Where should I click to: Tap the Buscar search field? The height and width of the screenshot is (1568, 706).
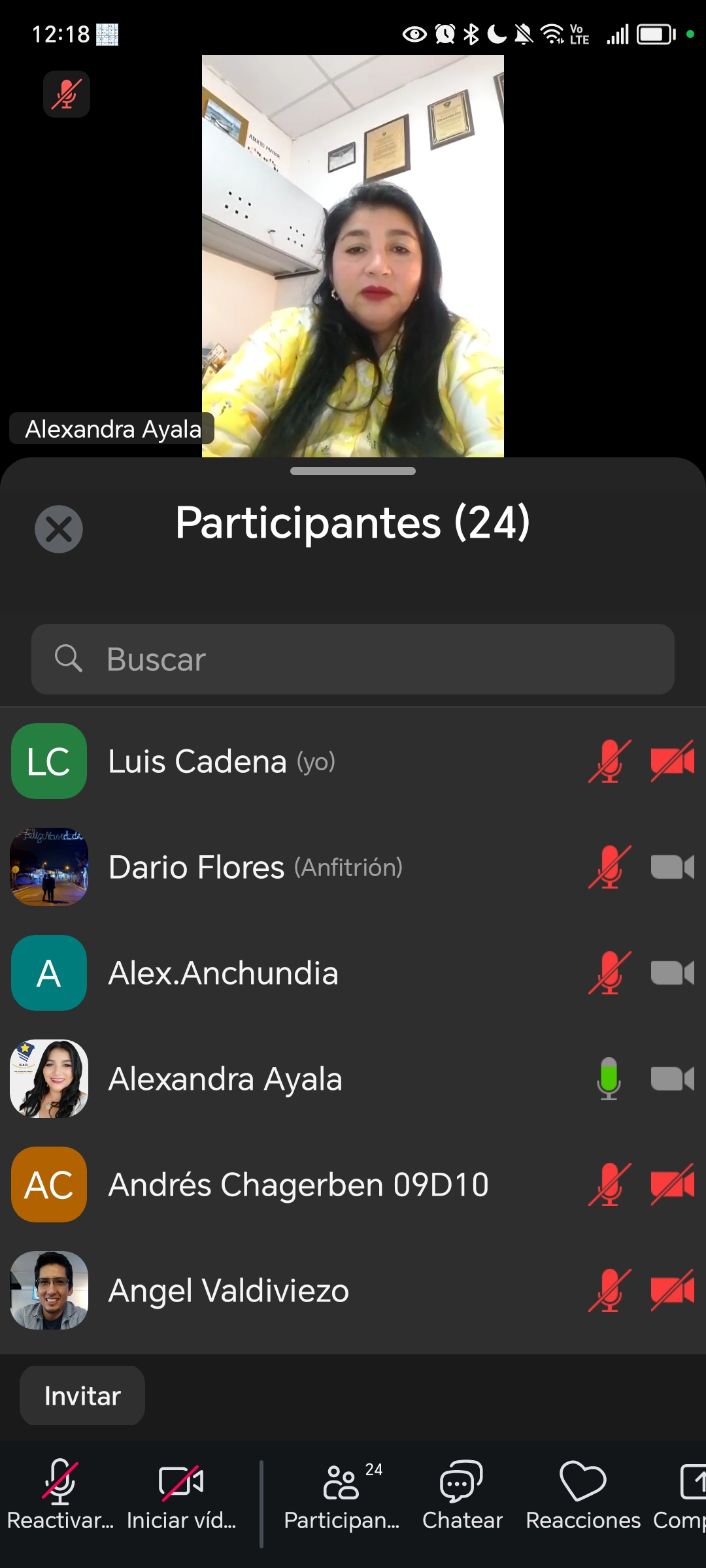353,659
